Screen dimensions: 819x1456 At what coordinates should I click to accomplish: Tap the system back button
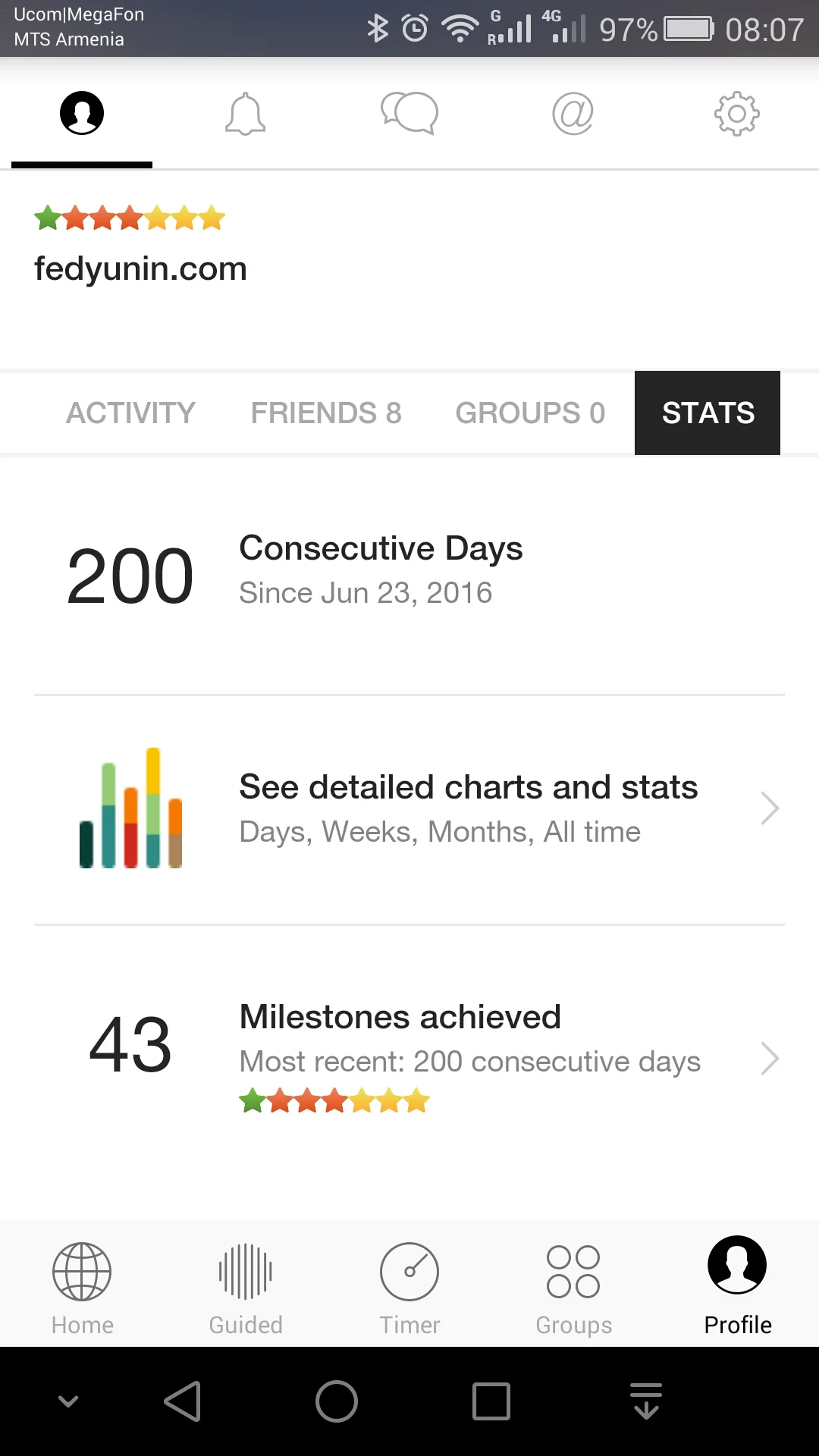[183, 1401]
